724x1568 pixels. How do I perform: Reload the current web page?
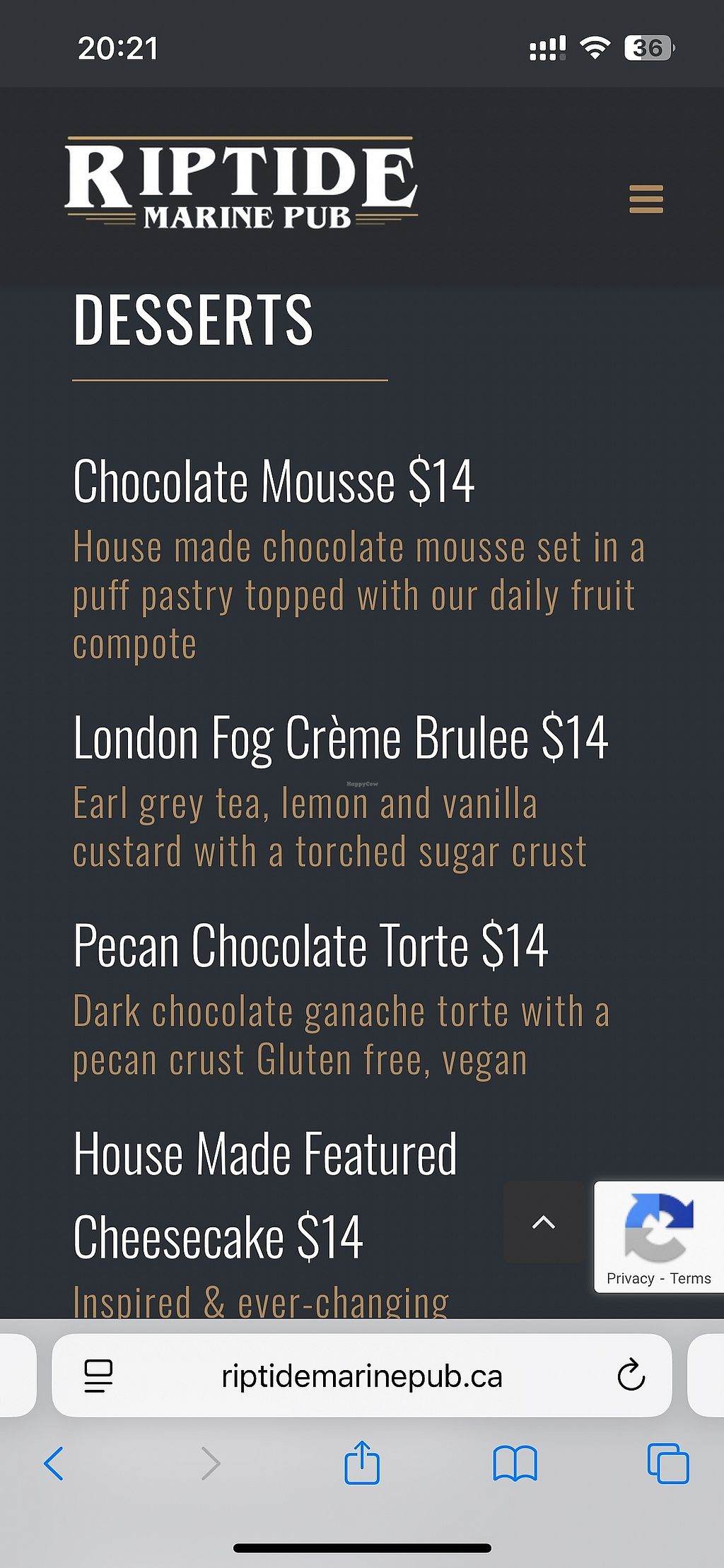(631, 1376)
